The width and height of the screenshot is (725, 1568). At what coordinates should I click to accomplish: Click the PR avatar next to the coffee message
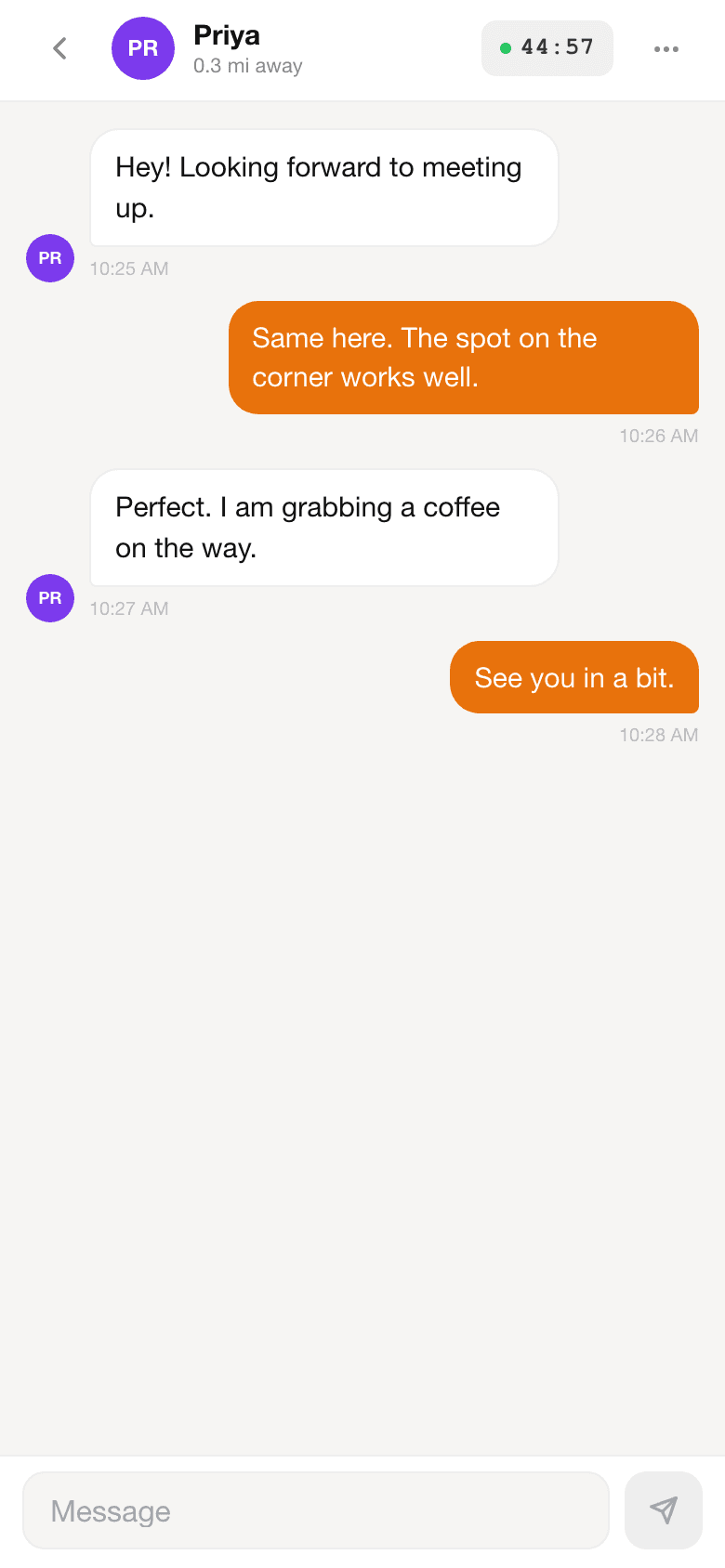49,598
